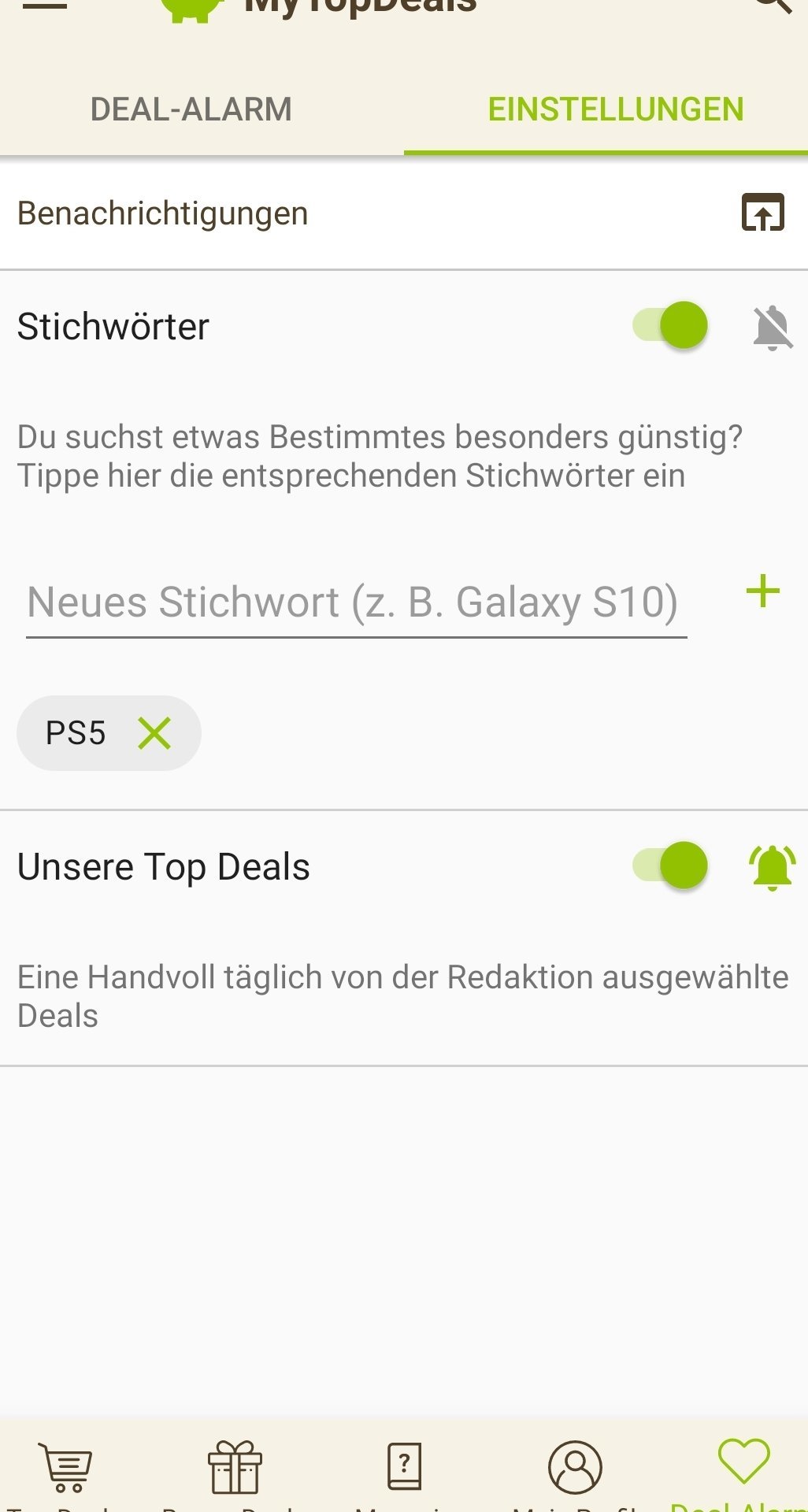Tap the muted bell next to Stichwörter

click(772, 327)
